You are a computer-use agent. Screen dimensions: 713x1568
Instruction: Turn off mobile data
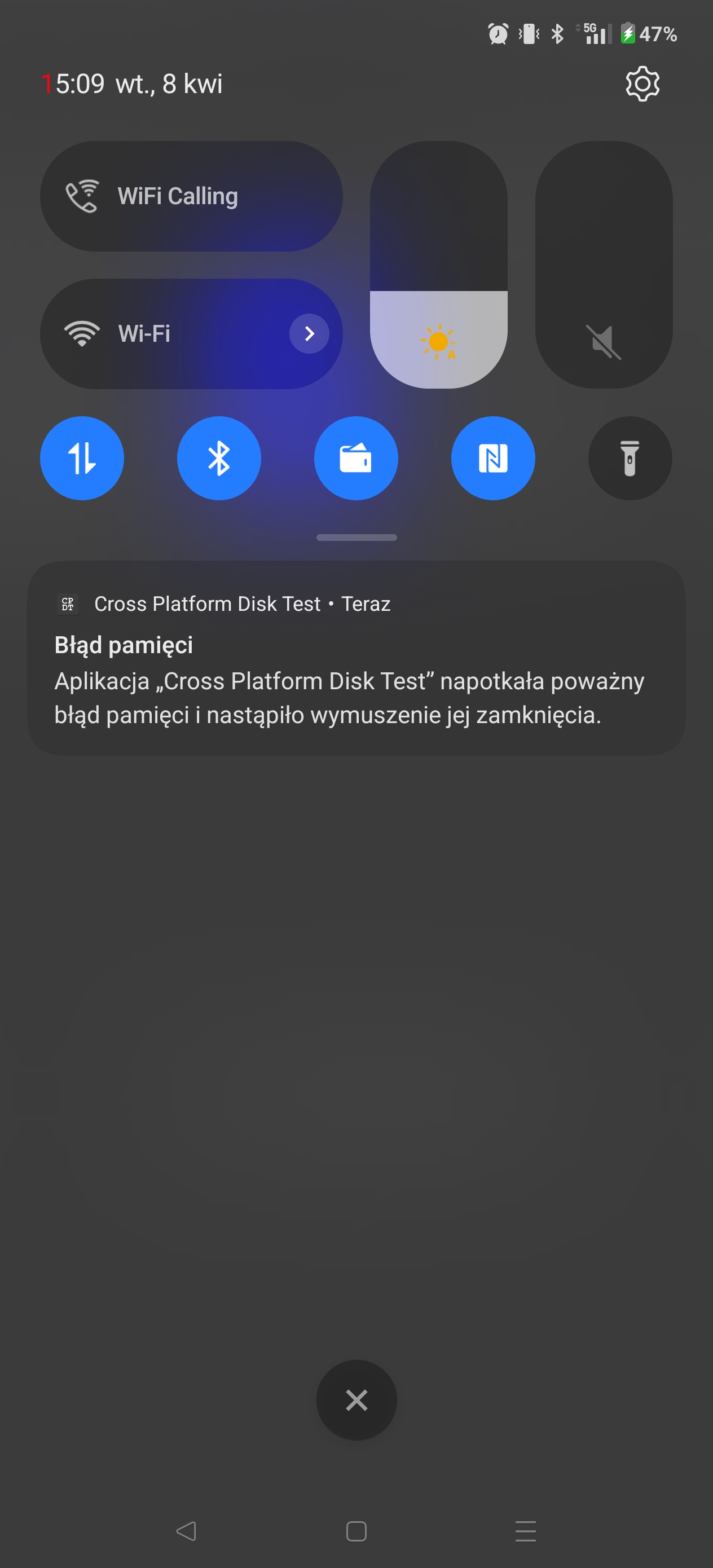[x=82, y=459]
